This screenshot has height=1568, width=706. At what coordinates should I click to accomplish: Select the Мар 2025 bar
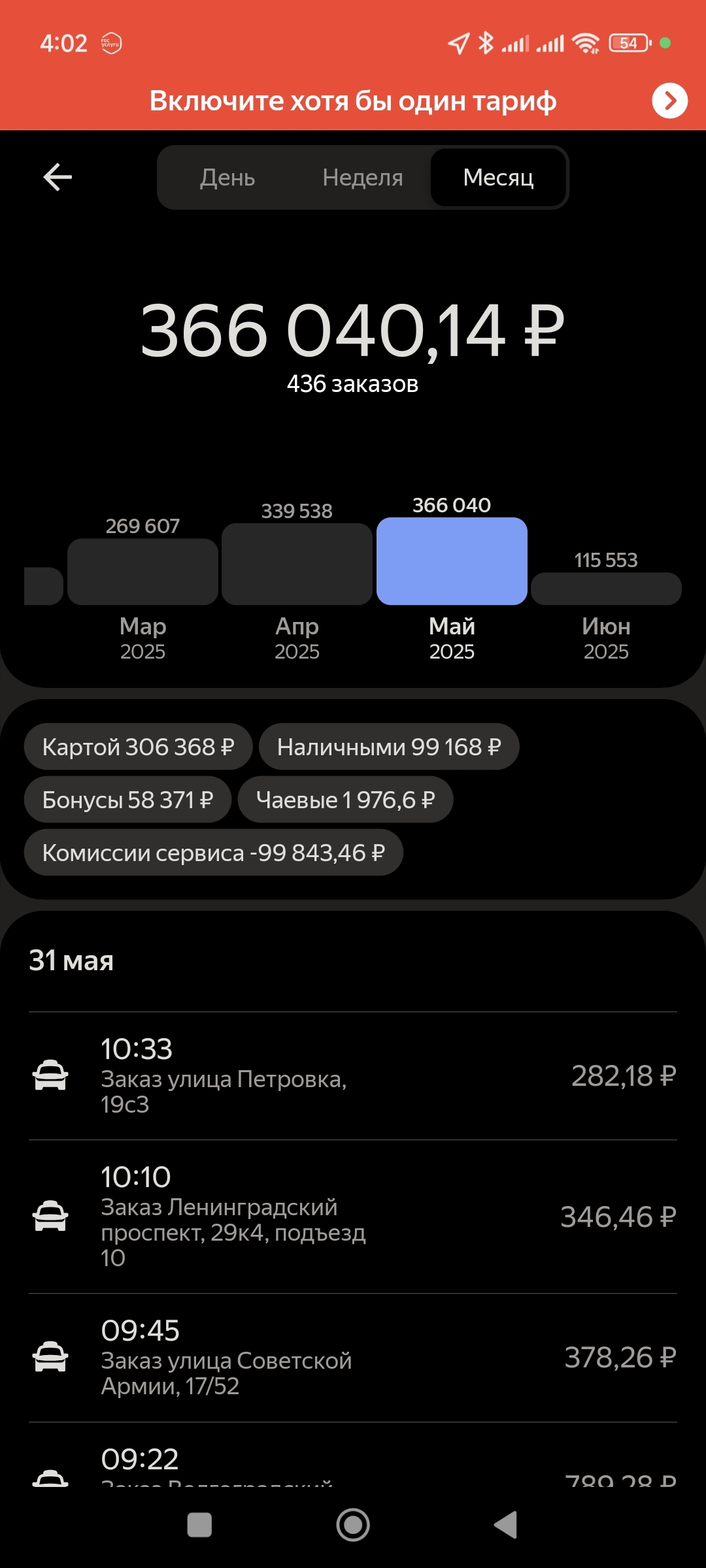143,572
